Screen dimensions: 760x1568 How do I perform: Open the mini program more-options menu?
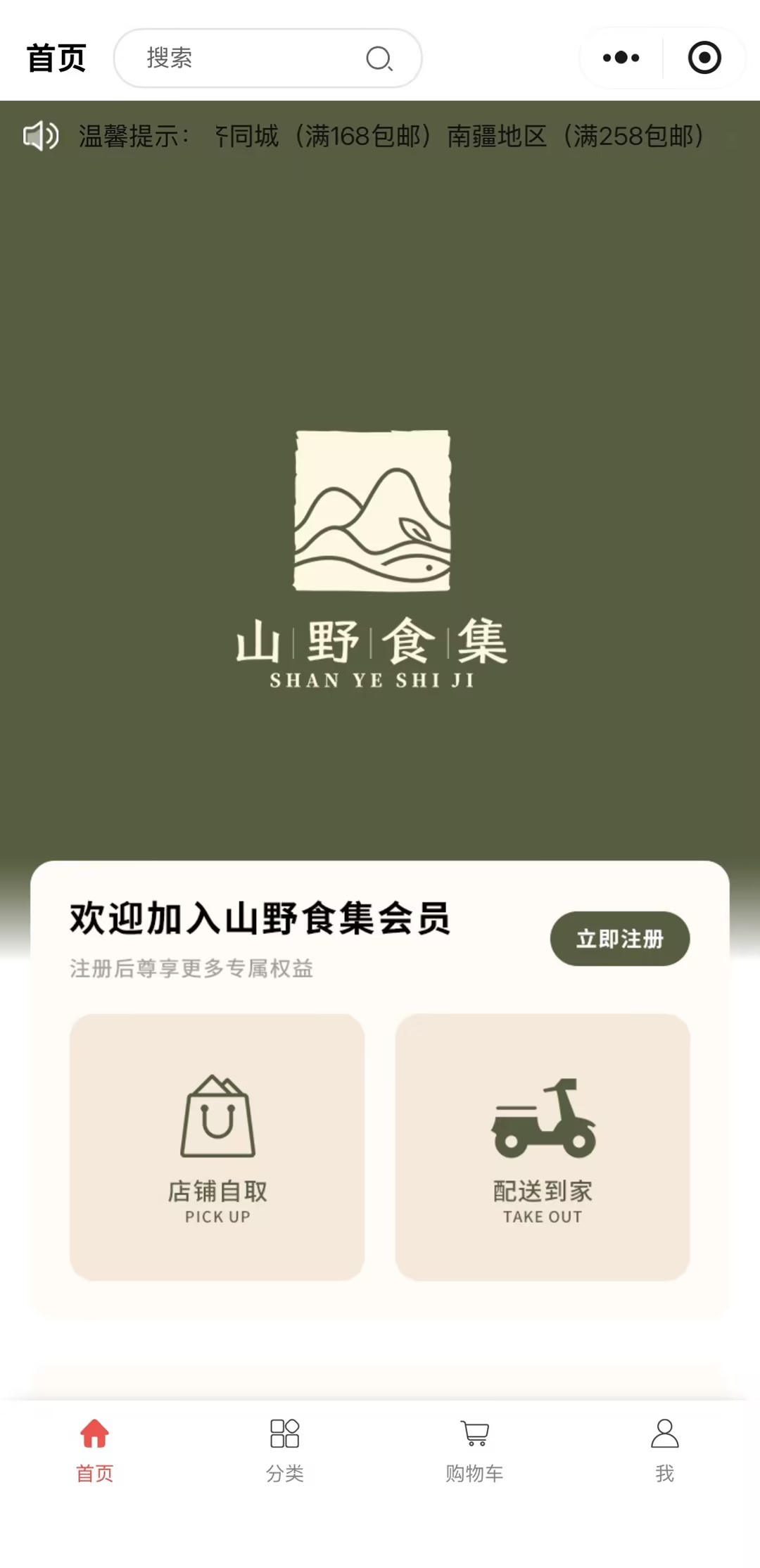click(x=621, y=58)
